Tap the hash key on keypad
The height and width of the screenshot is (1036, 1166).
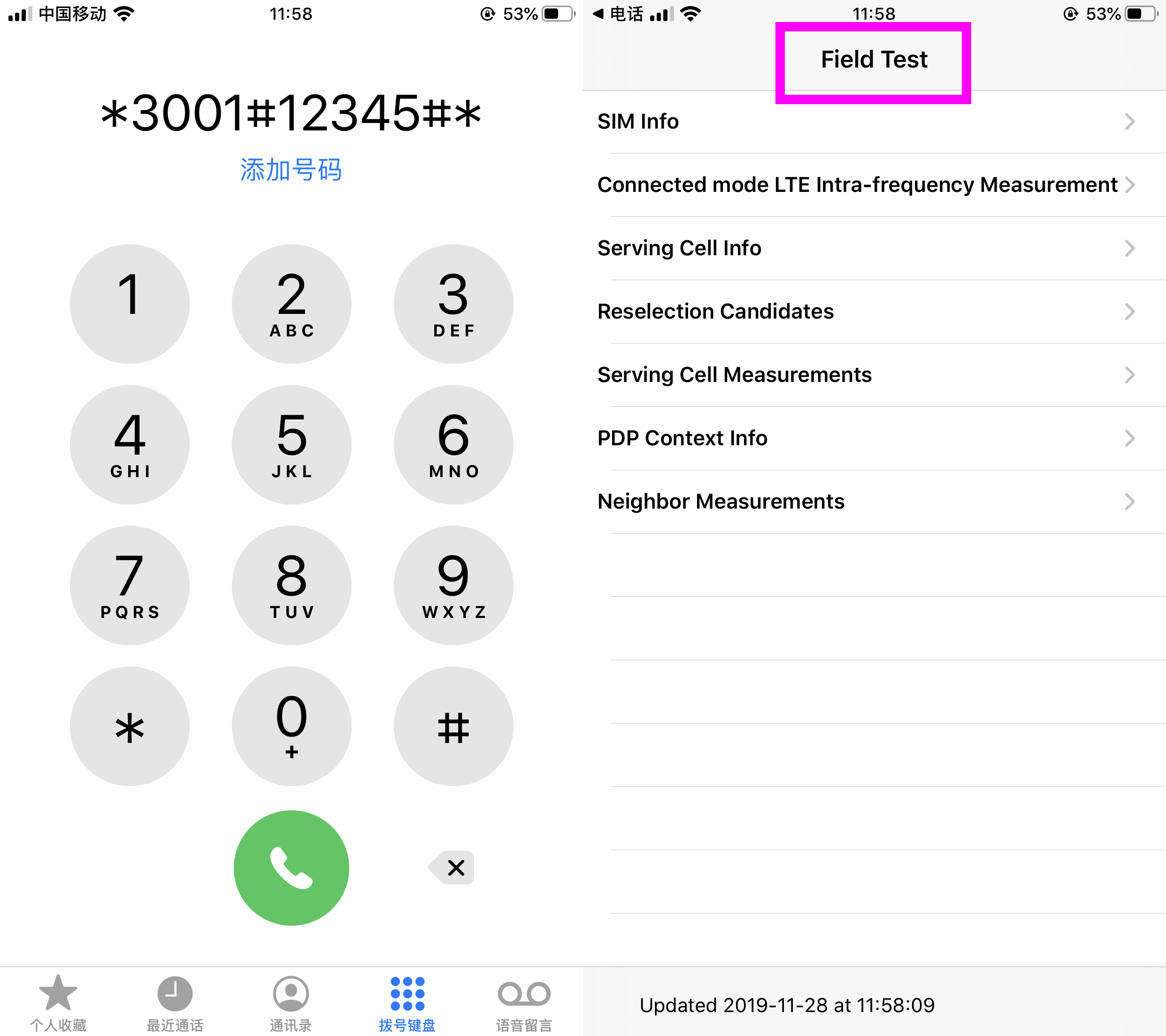pyautogui.click(x=453, y=726)
